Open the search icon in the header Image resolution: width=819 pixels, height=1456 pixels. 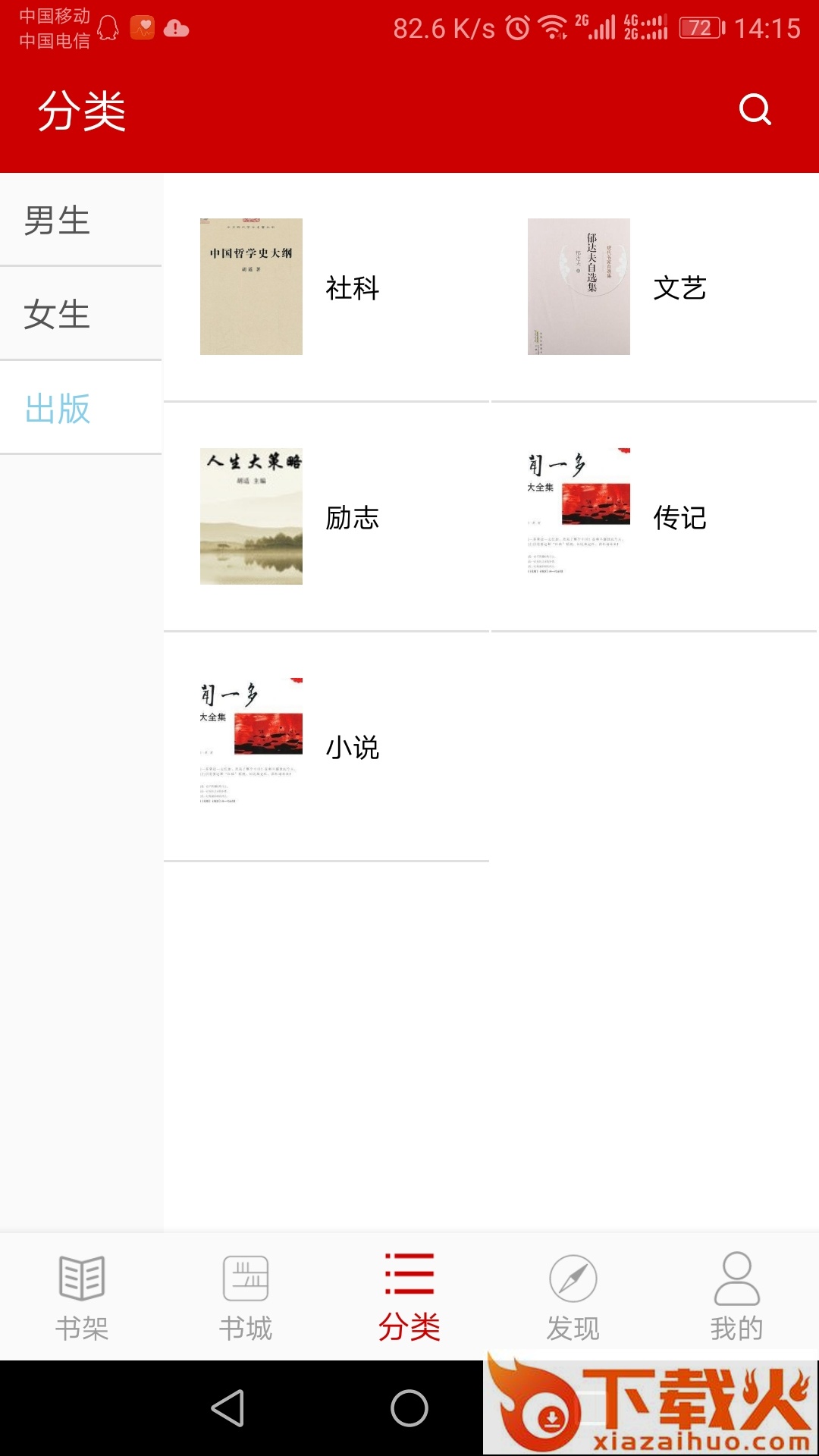coord(755,109)
